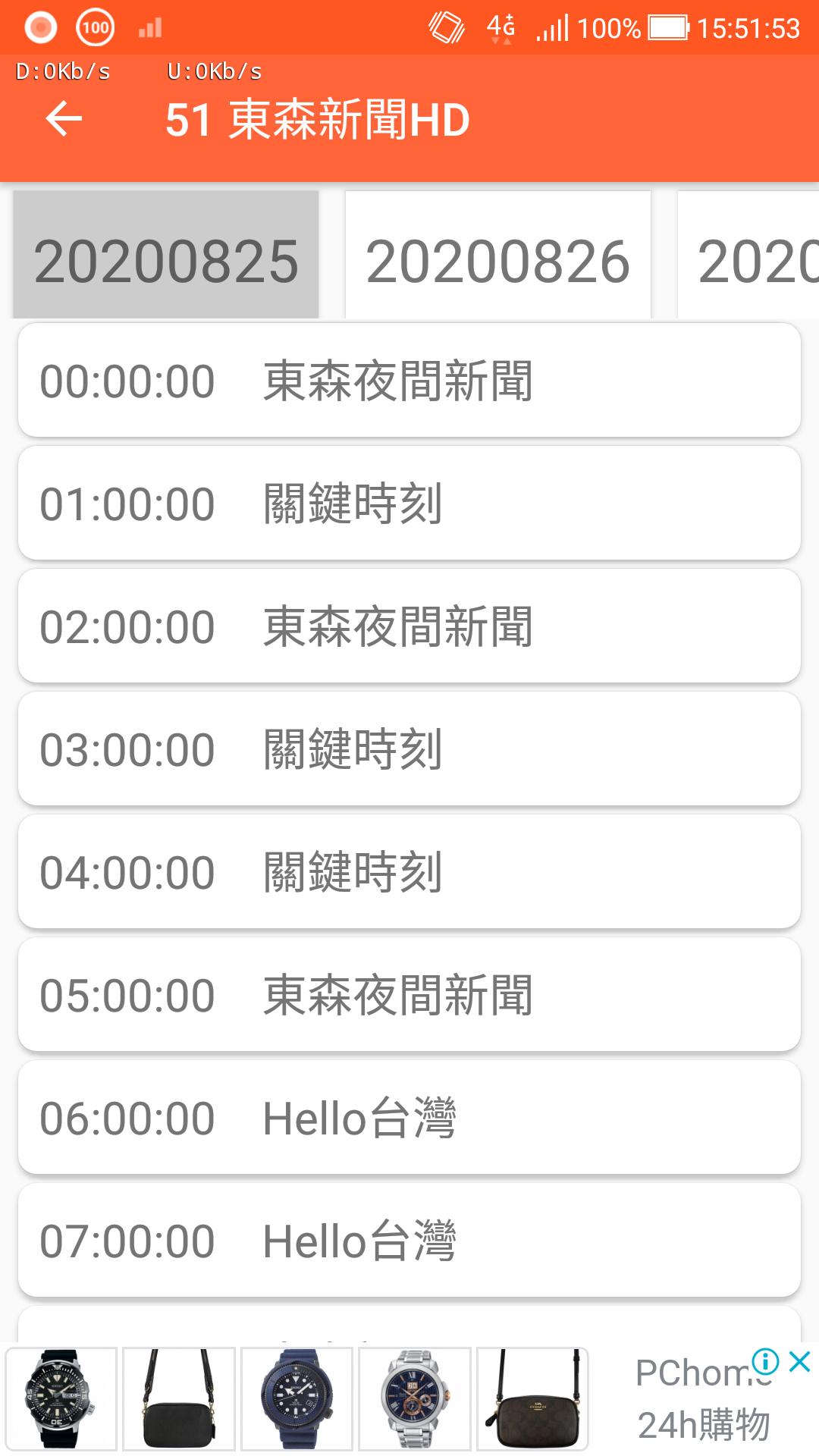Tap the 04:00:00 關鍵時刻 row
The width and height of the screenshot is (819, 1456).
(x=409, y=872)
